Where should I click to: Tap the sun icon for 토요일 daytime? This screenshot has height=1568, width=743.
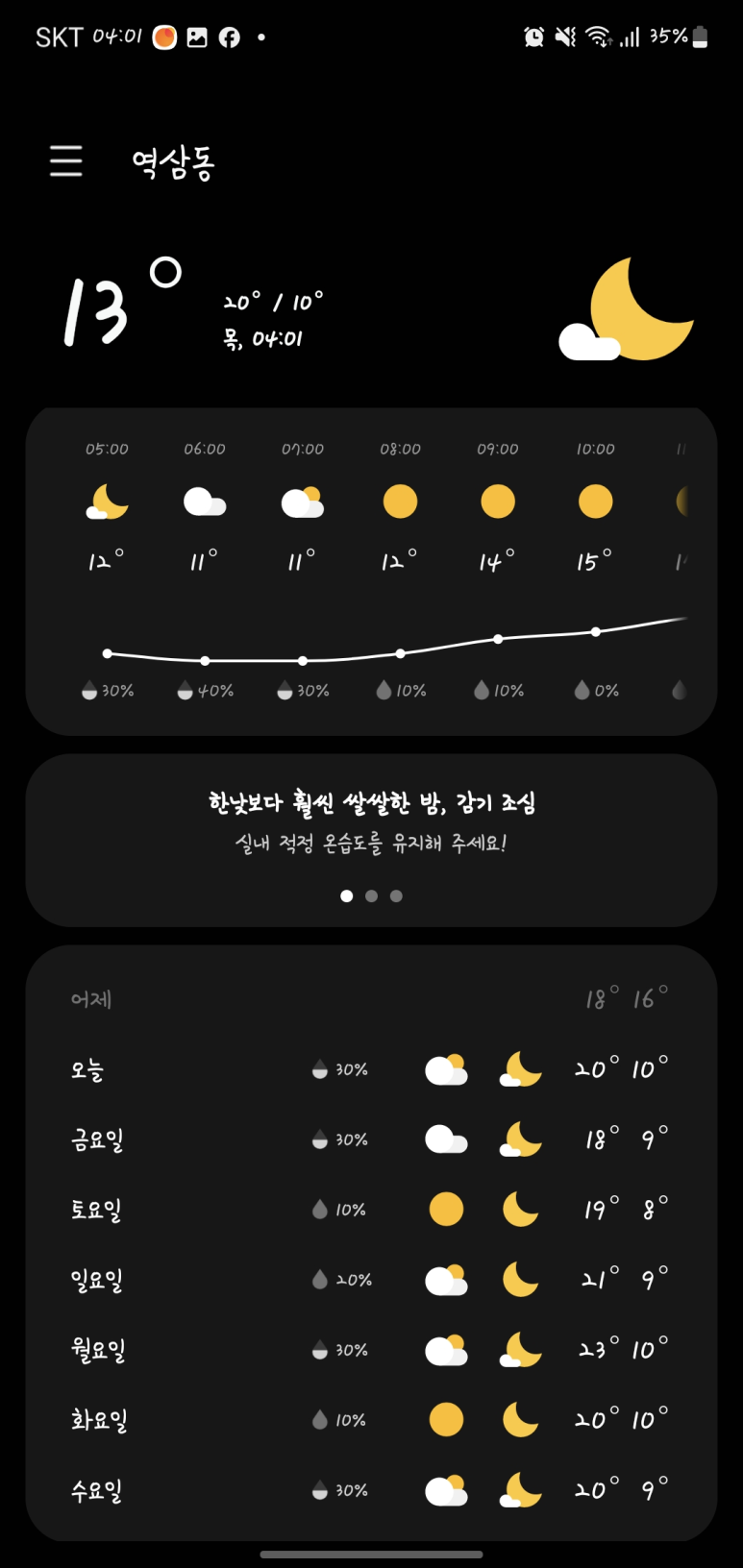(446, 1209)
